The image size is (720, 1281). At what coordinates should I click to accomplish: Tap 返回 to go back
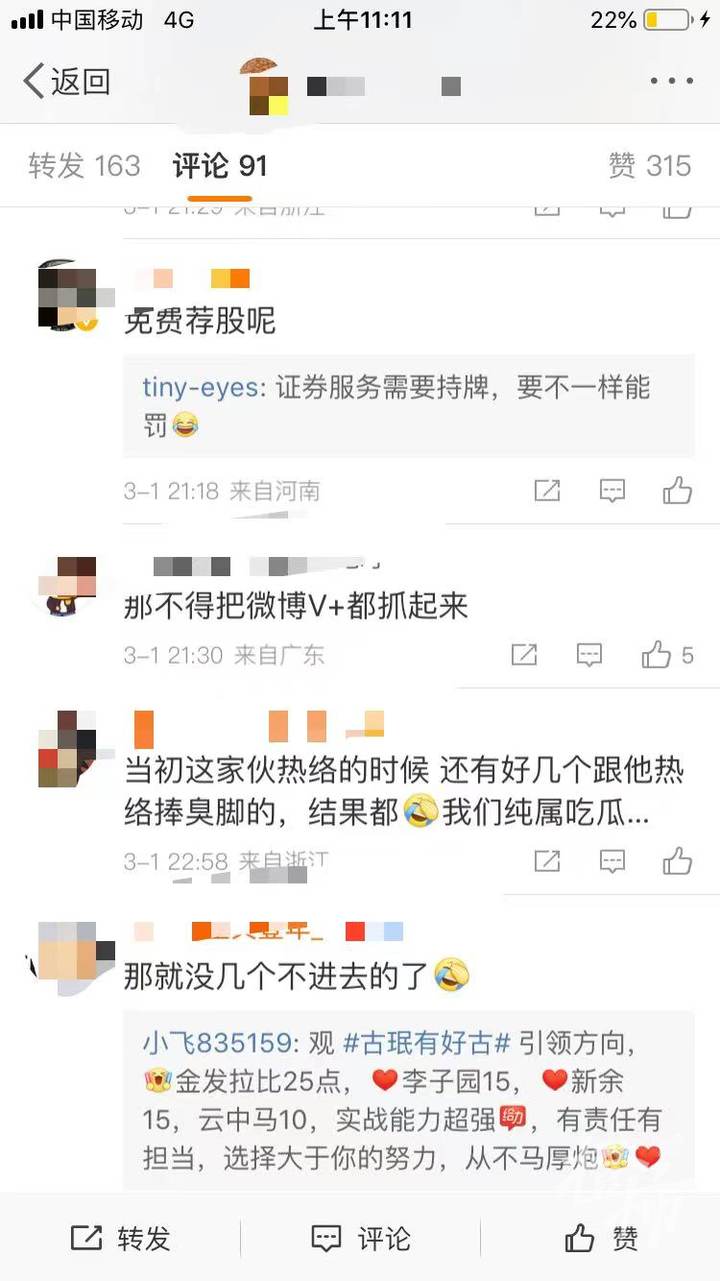click(x=66, y=82)
